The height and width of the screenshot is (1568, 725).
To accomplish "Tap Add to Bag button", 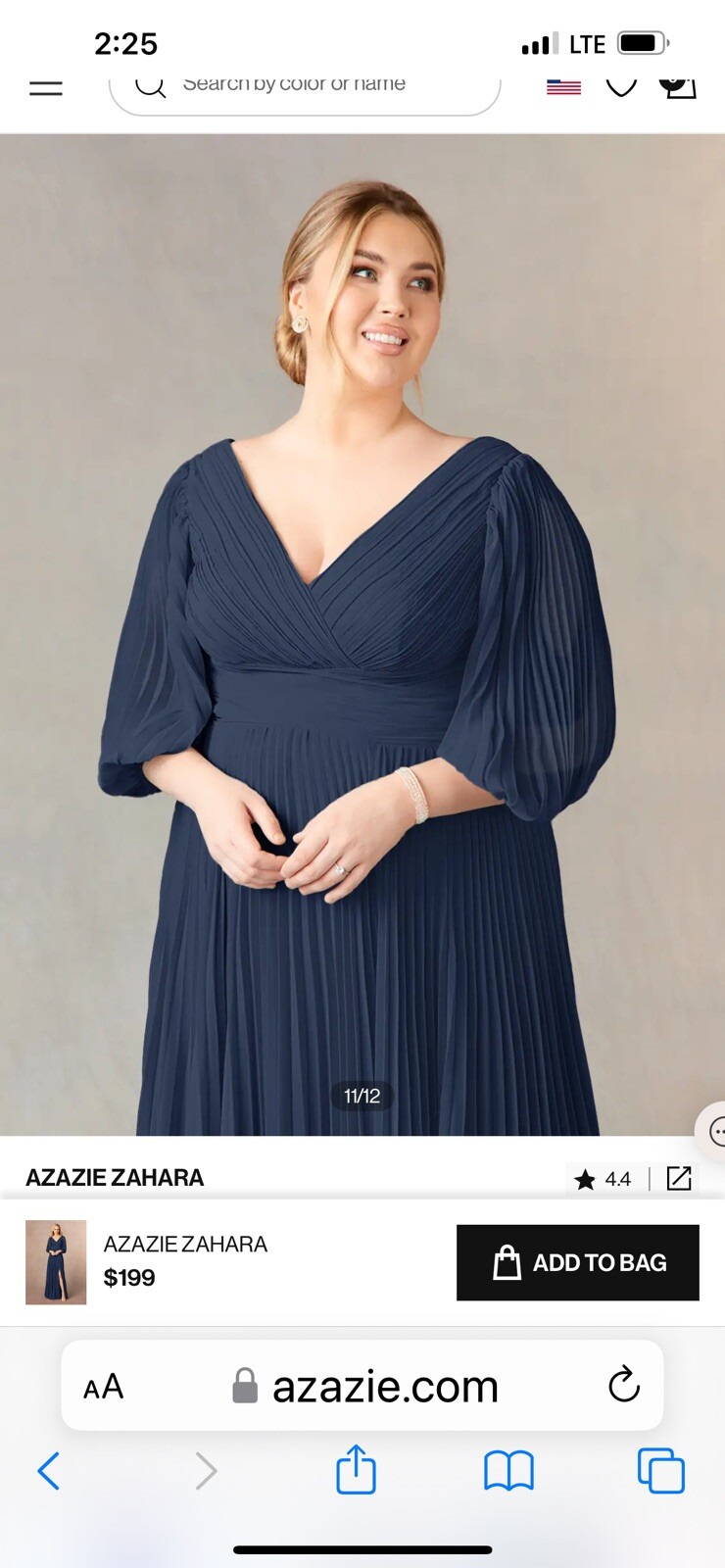I will [577, 1262].
